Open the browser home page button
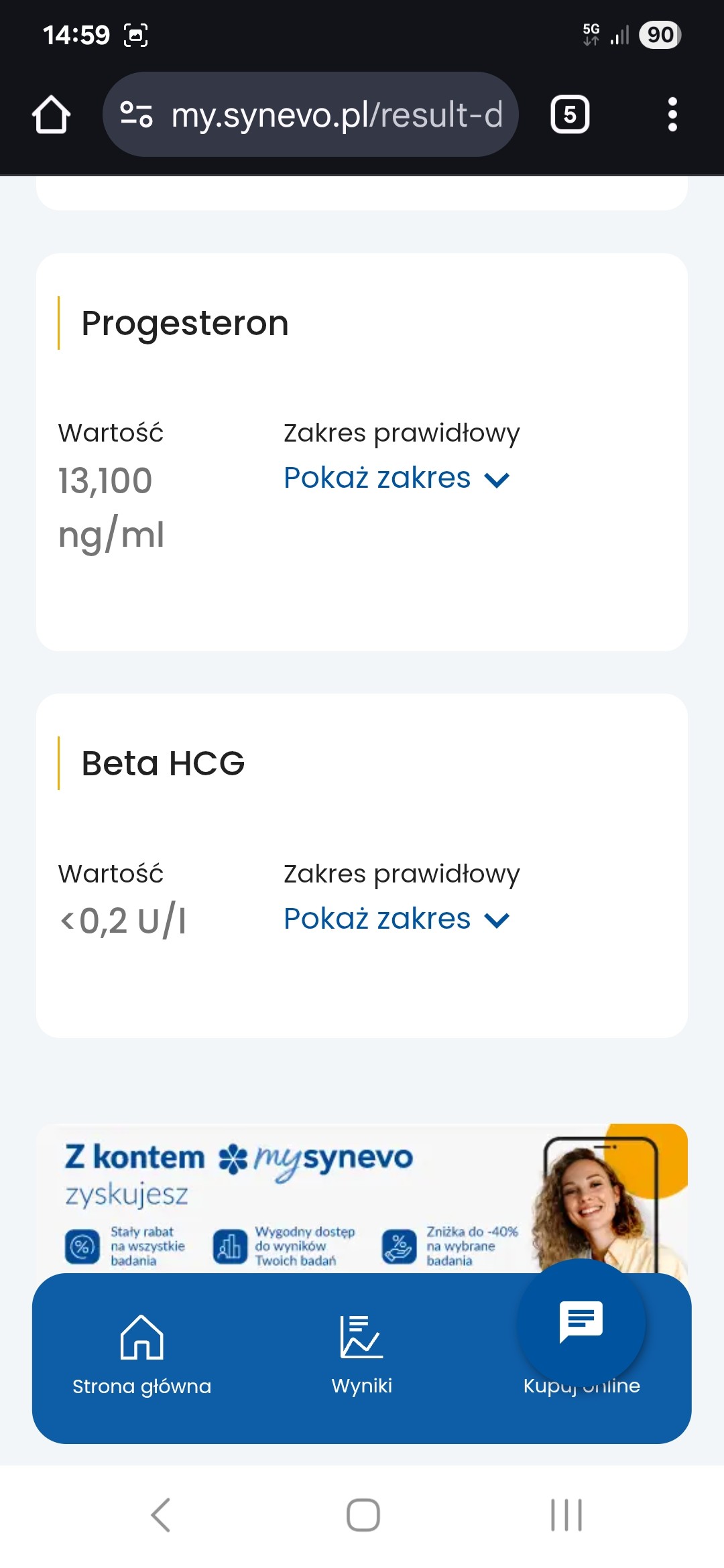Image resolution: width=724 pixels, height=1568 pixels. (51, 115)
